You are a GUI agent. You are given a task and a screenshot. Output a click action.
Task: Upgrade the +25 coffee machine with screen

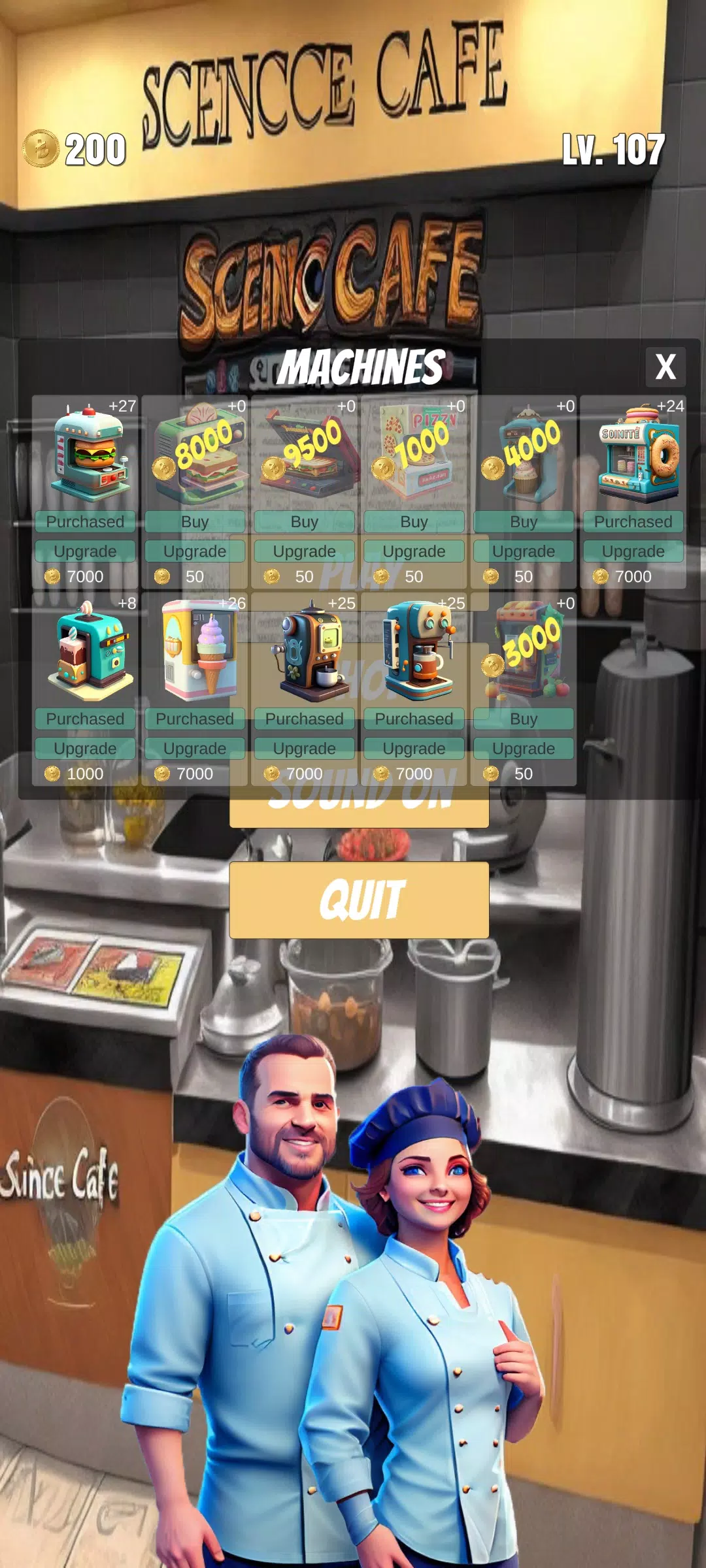tap(305, 749)
